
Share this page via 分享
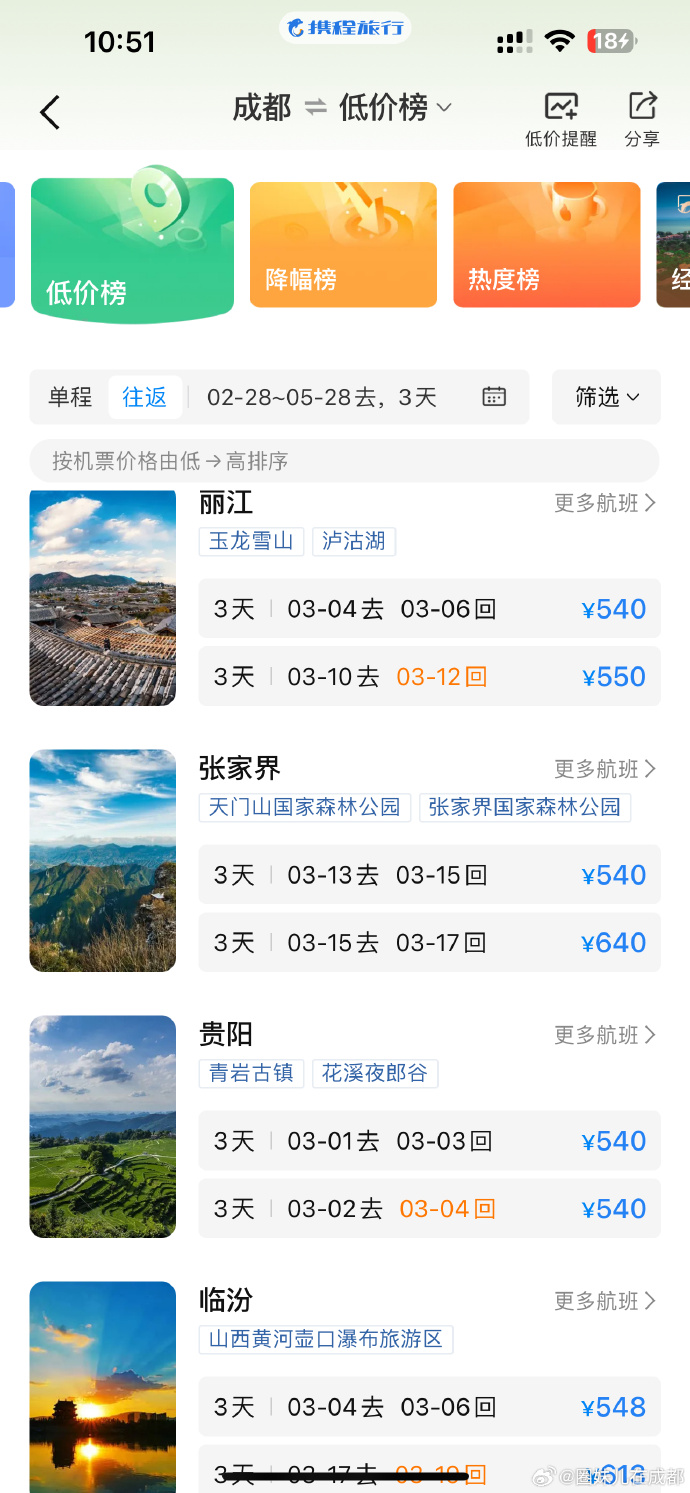(642, 119)
